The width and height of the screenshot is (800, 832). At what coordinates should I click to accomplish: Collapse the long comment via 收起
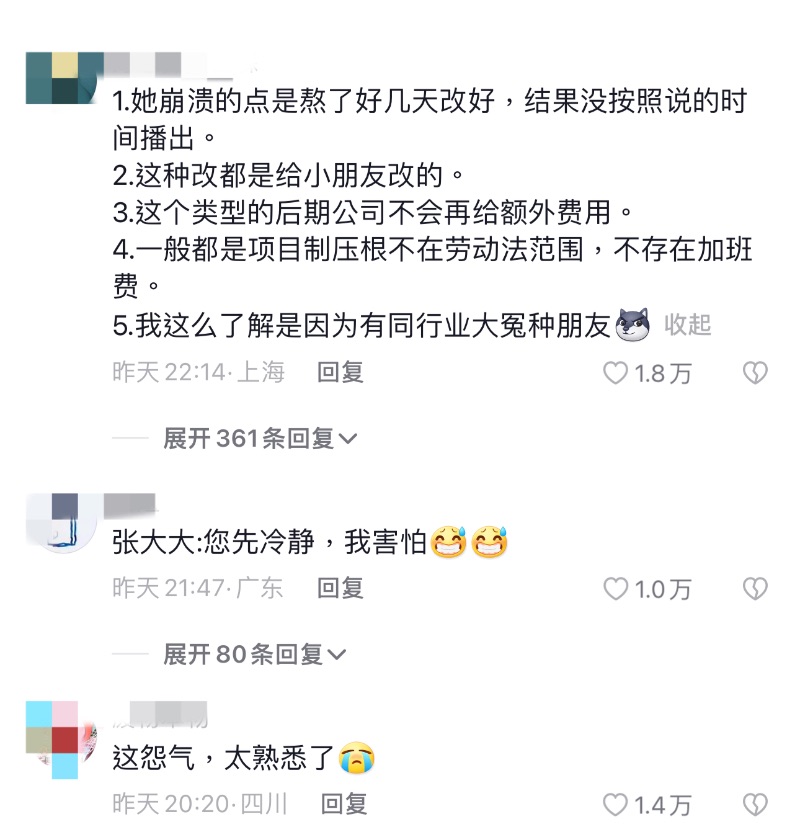click(x=687, y=324)
